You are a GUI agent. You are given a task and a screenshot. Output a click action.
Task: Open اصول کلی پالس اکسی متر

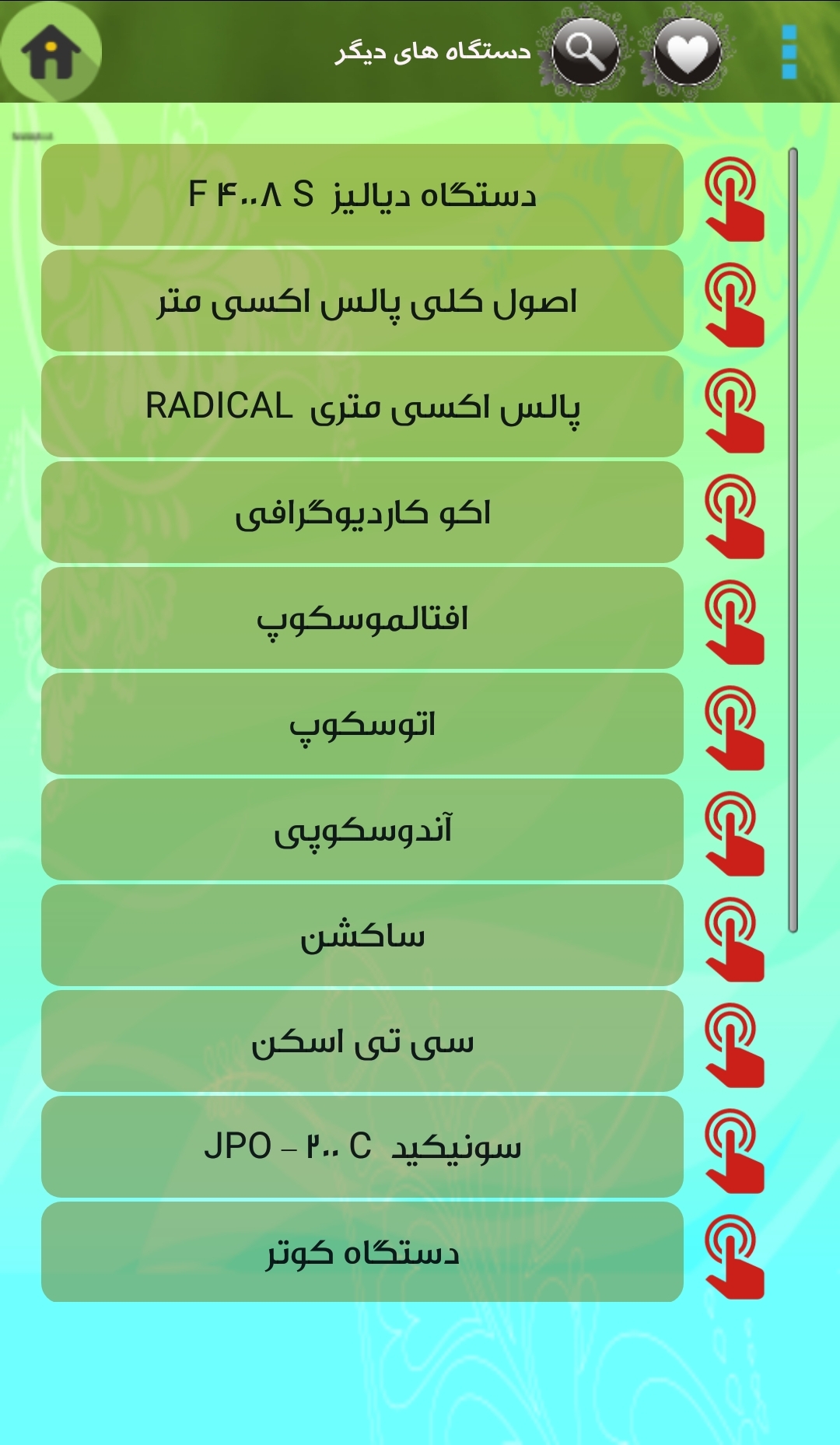(x=362, y=303)
